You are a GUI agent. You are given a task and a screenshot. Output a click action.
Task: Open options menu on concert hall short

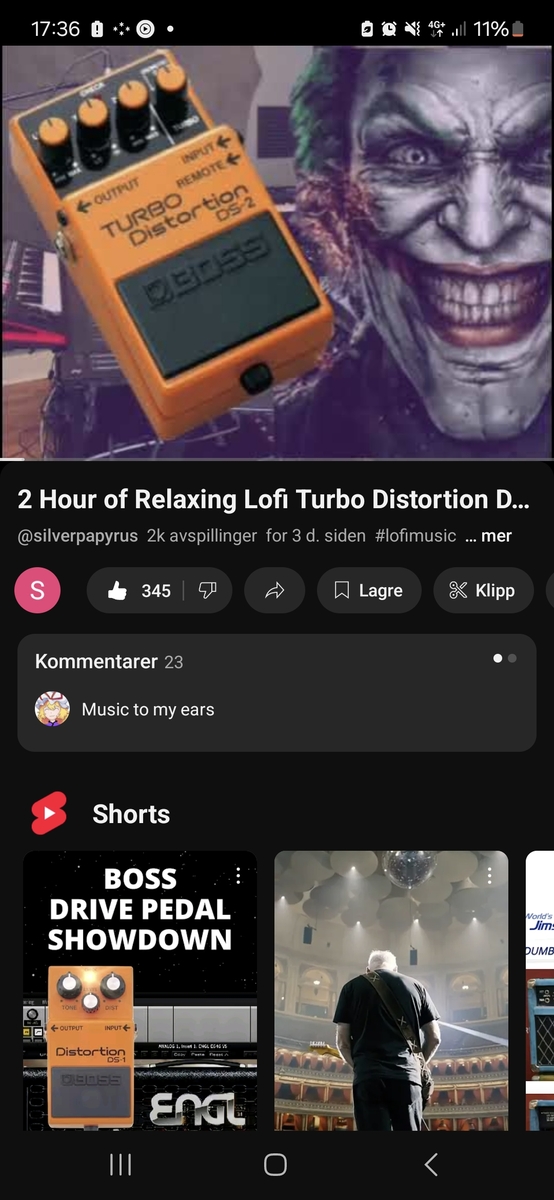[489, 876]
